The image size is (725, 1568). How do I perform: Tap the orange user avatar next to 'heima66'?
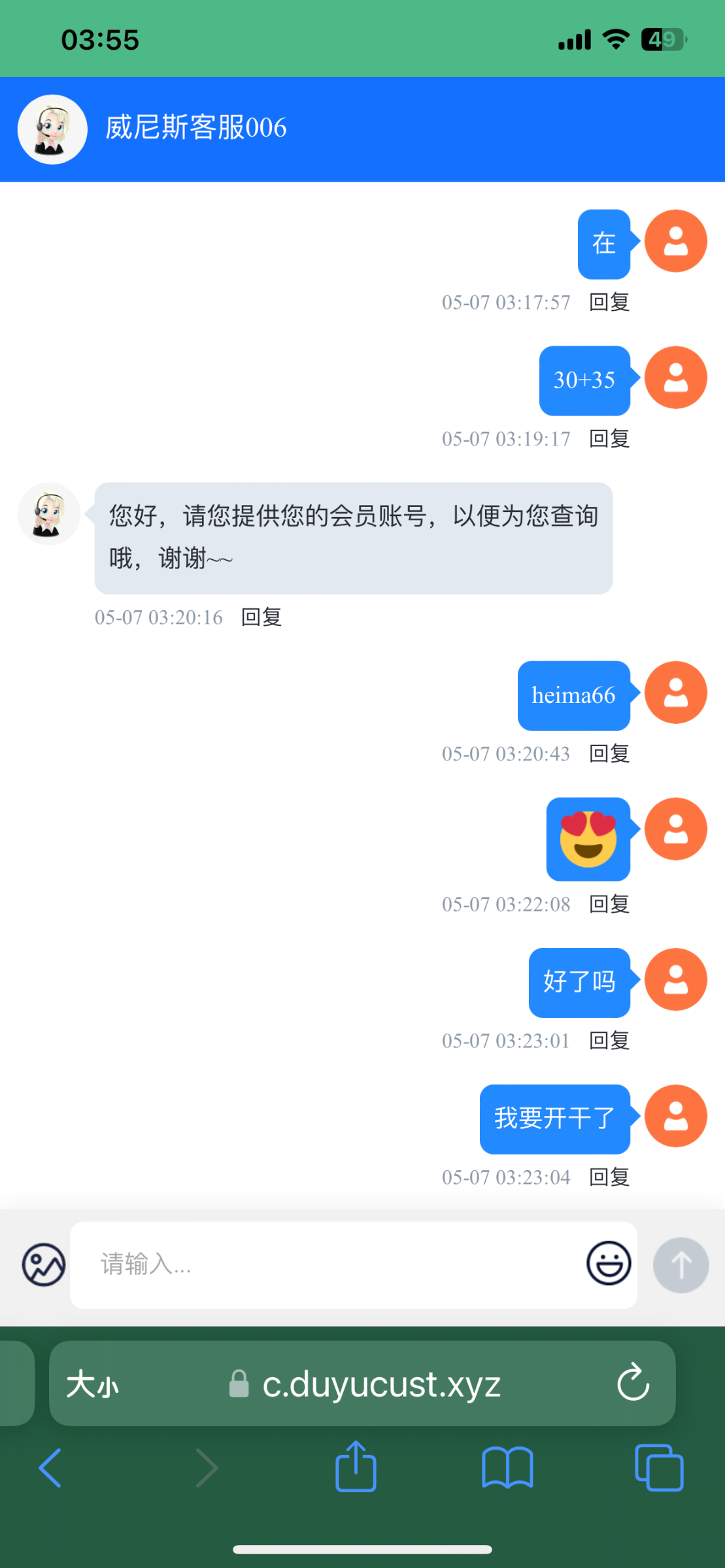pyautogui.click(x=675, y=694)
